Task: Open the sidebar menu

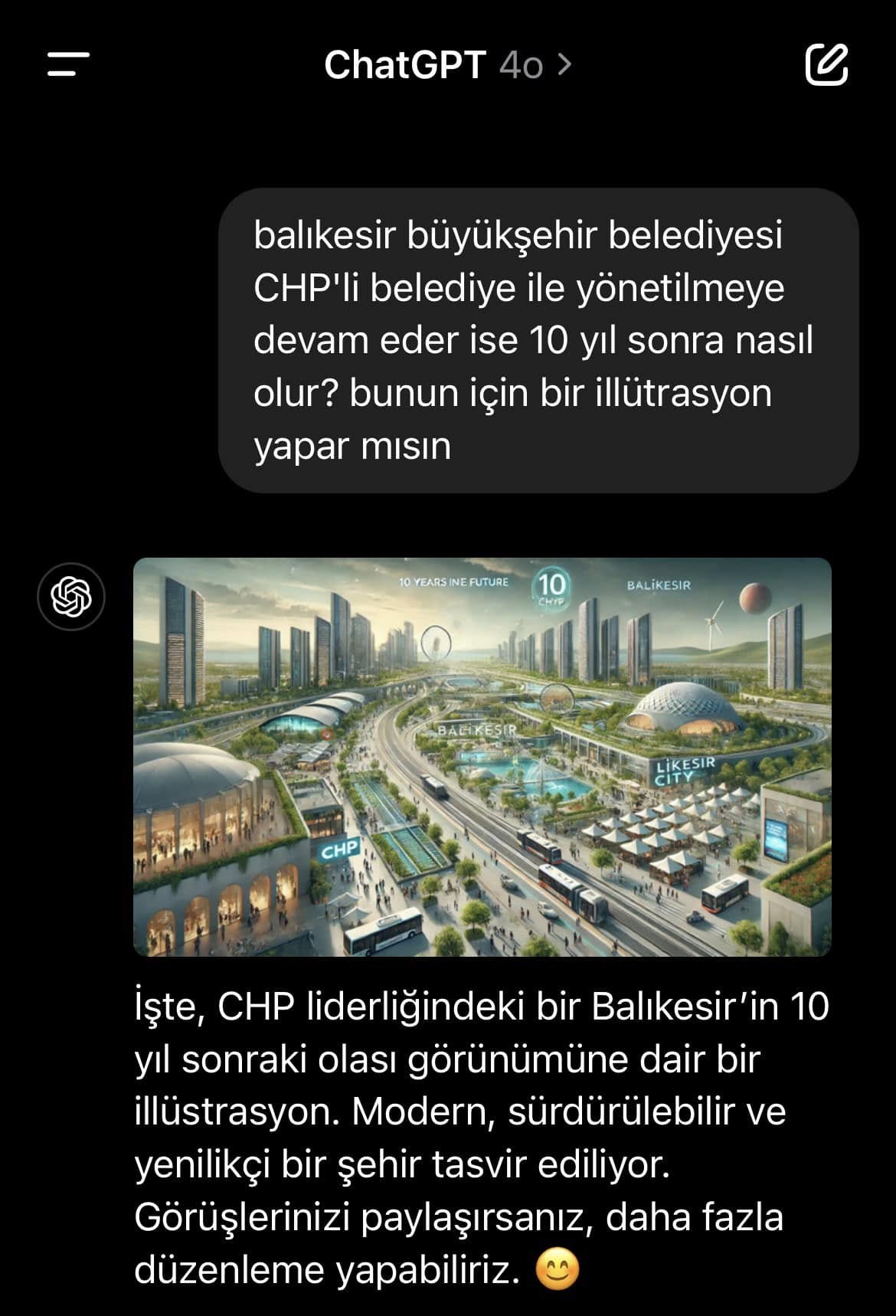Action: (x=68, y=64)
